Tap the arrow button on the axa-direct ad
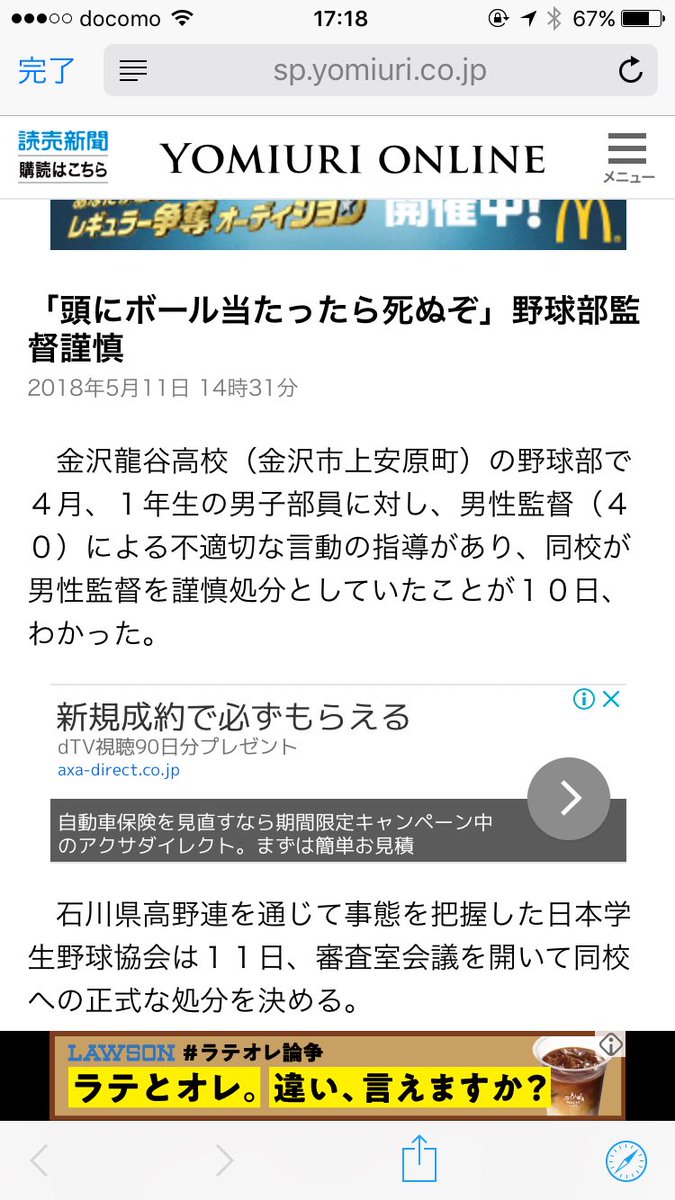675x1200 pixels. [568, 798]
